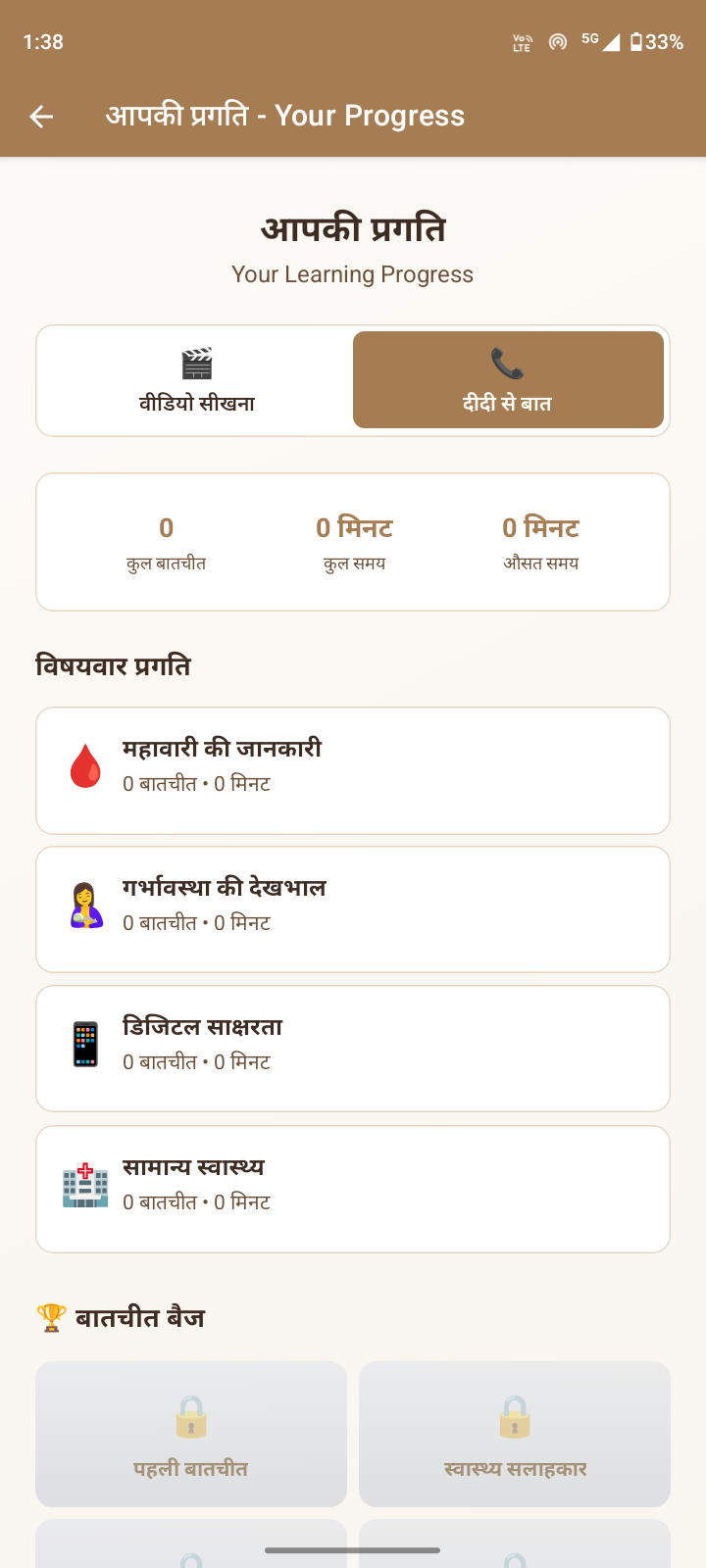Open महावारी की जानकारी topic card

(x=353, y=770)
